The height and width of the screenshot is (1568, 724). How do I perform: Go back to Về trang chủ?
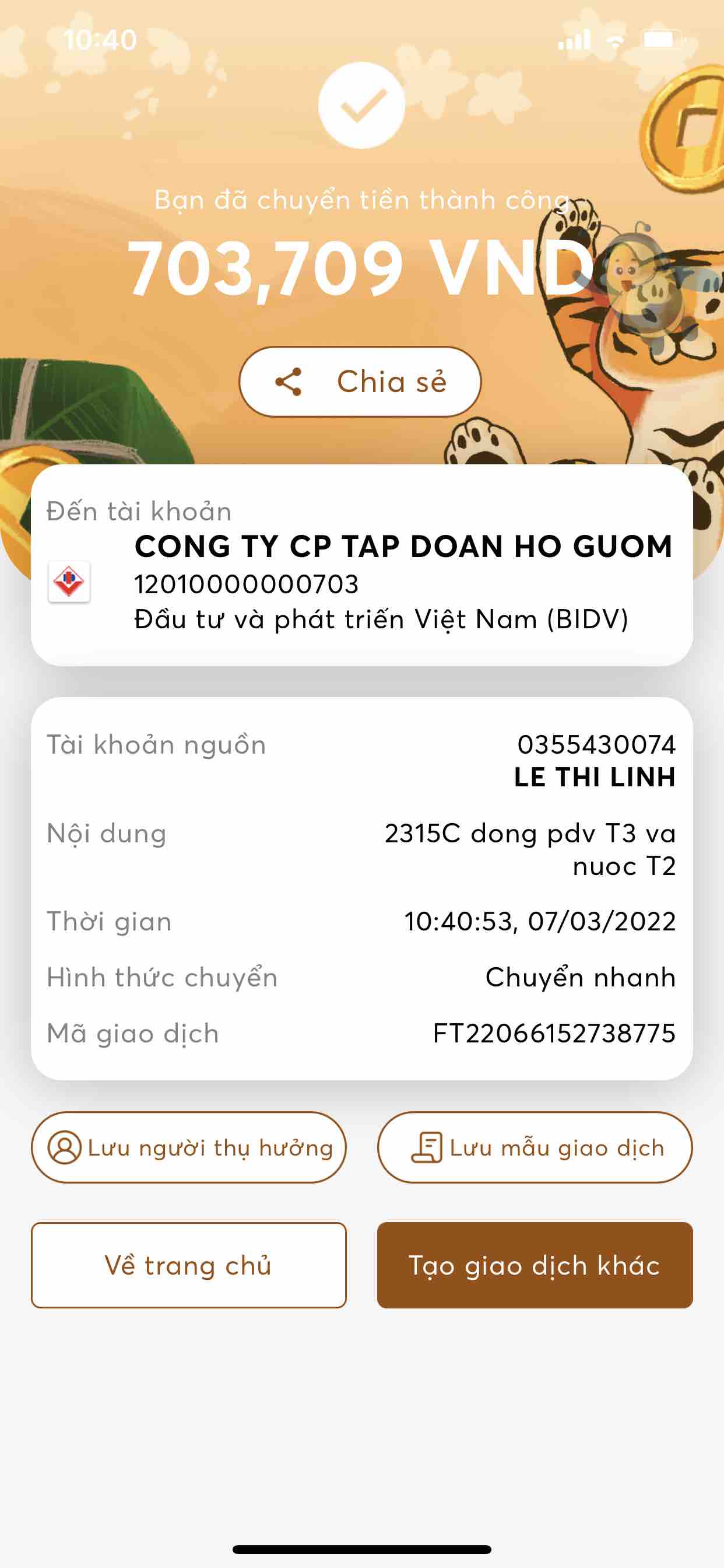[x=189, y=1265]
